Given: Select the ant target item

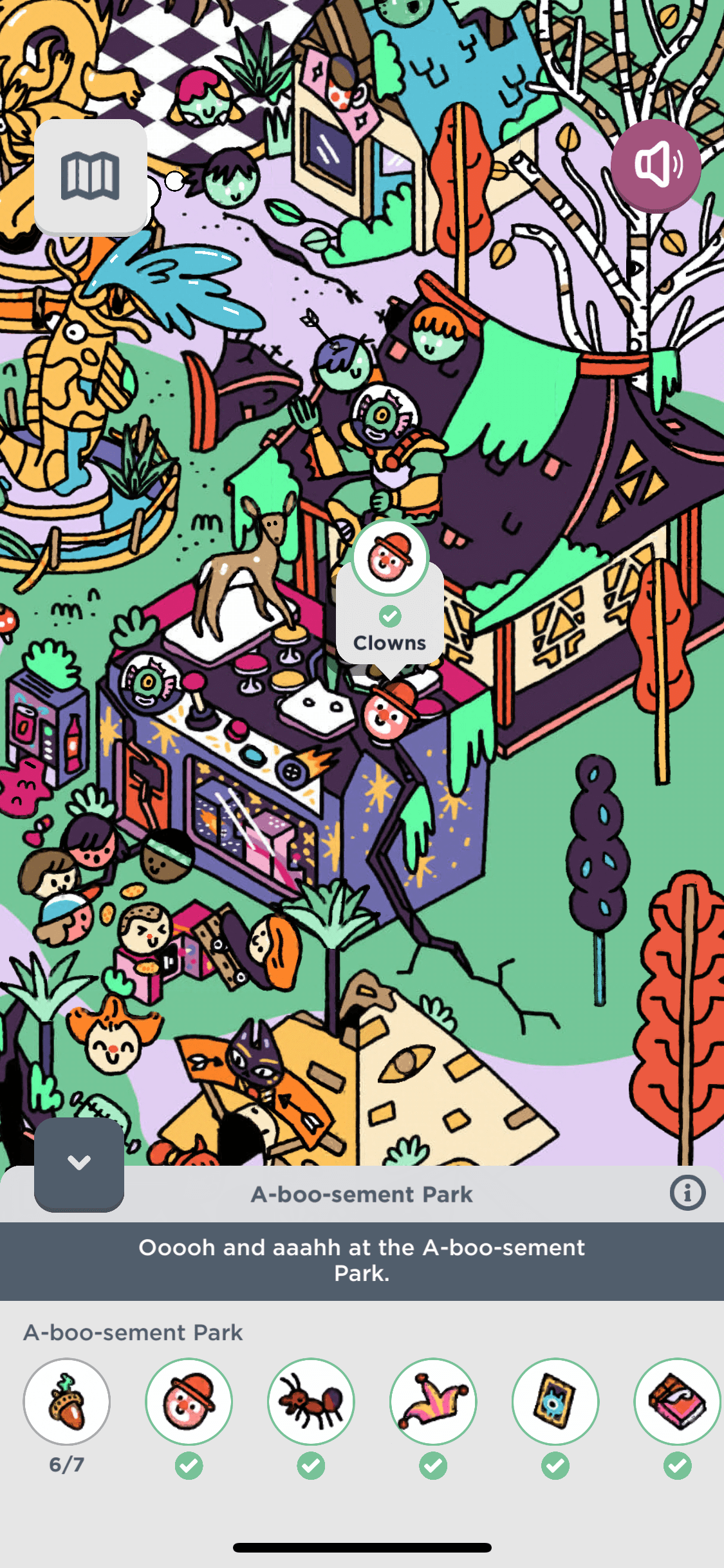Looking at the screenshot, I should [x=311, y=1402].
